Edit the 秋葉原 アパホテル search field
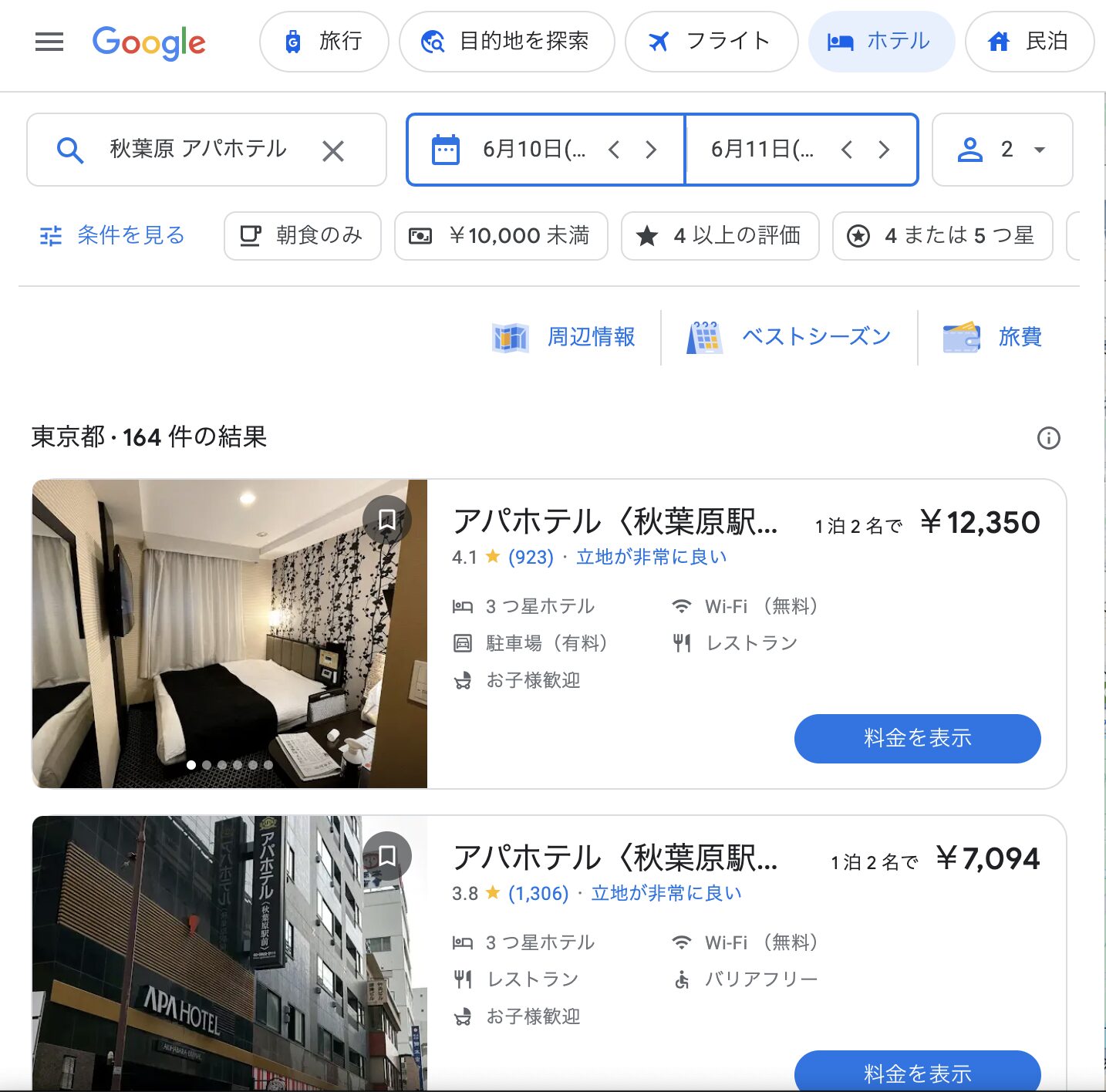Screen dimensions: 1106x1092 click(197, 150)
